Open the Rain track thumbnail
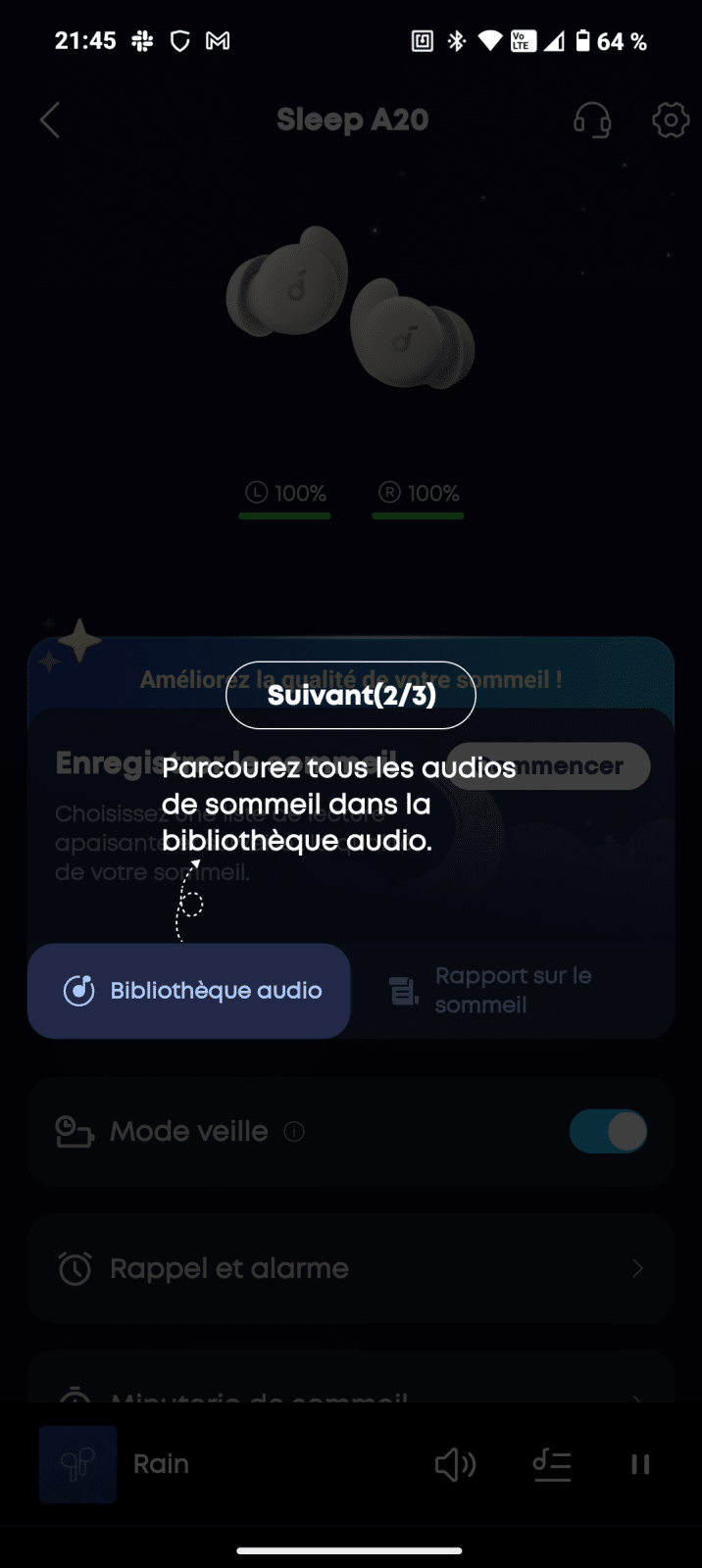Screen dimensions: 702x1568 (78, 1464)
